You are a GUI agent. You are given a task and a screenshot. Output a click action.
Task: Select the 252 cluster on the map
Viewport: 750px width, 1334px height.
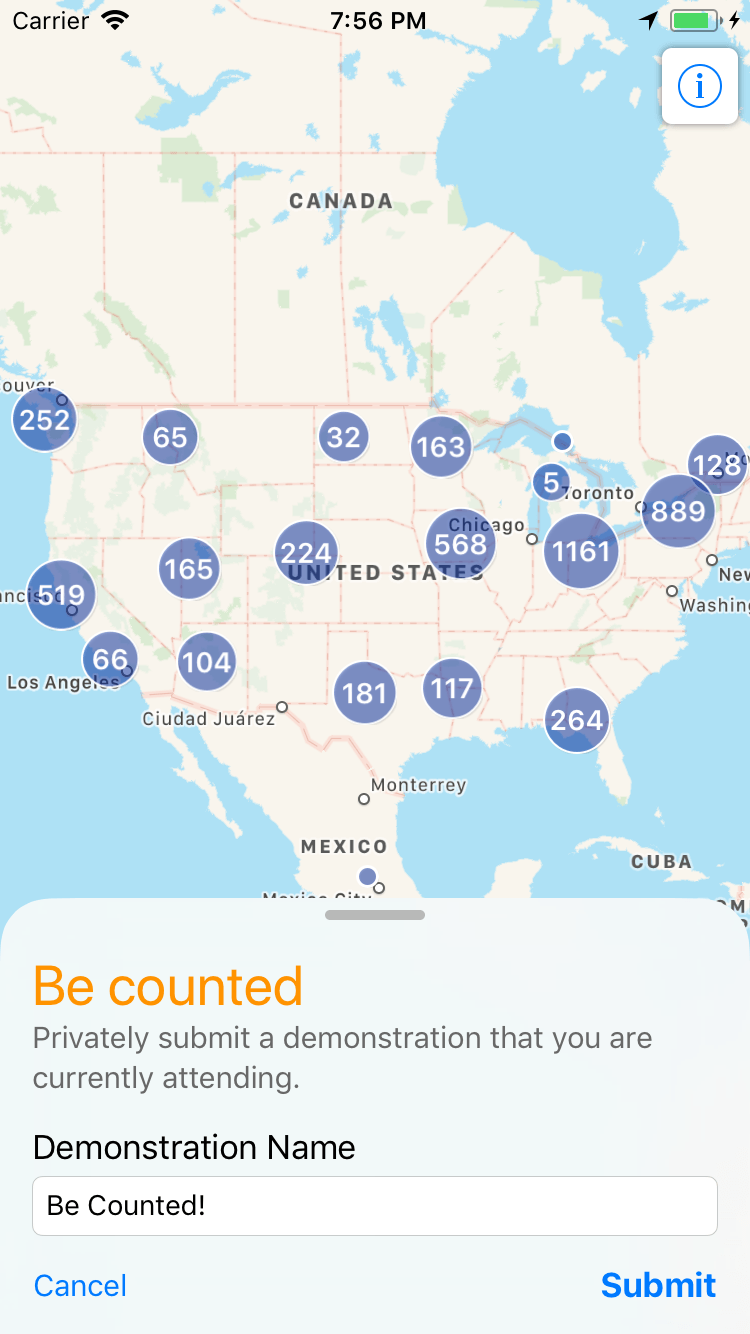tap(45, 419)
